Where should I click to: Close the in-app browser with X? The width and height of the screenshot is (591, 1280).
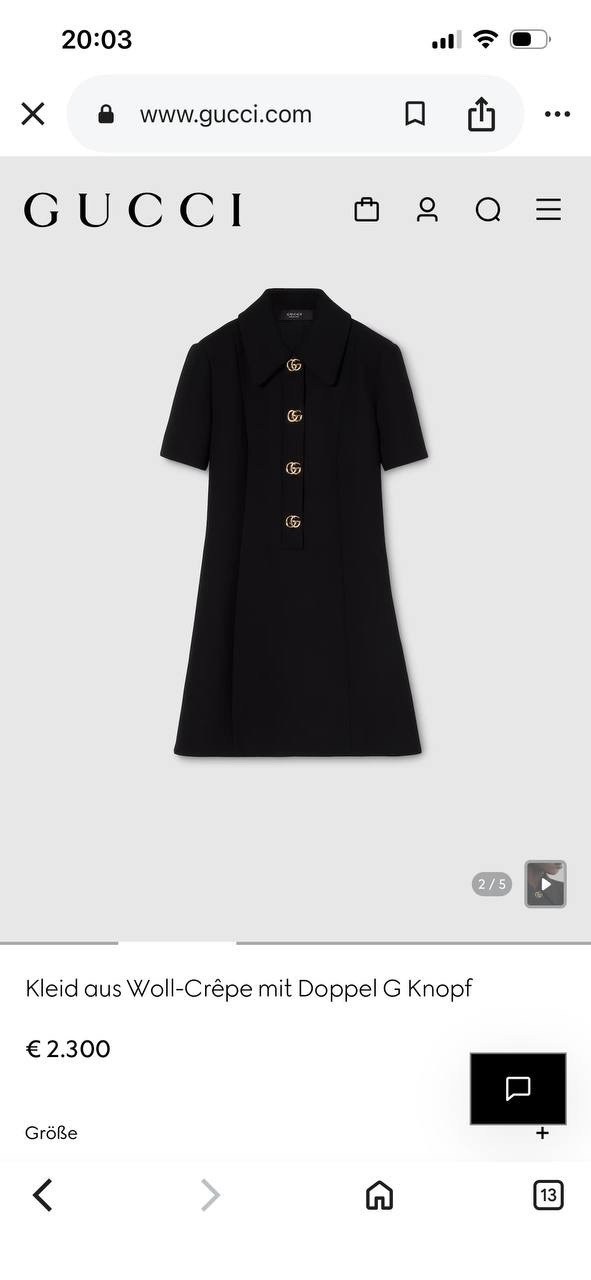(x=33, y=114)
